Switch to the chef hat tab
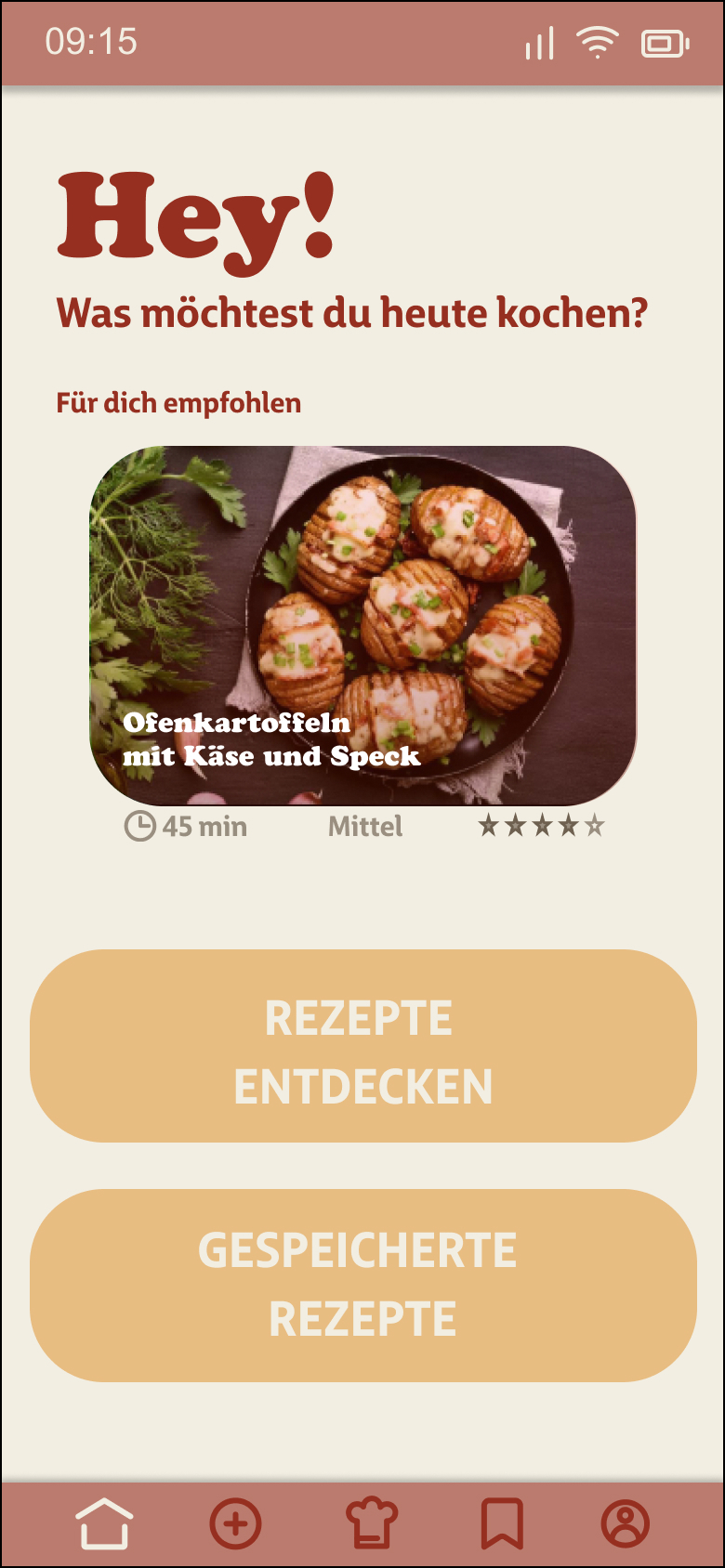Screen dimensions: 725x1568 point(371,1523)
